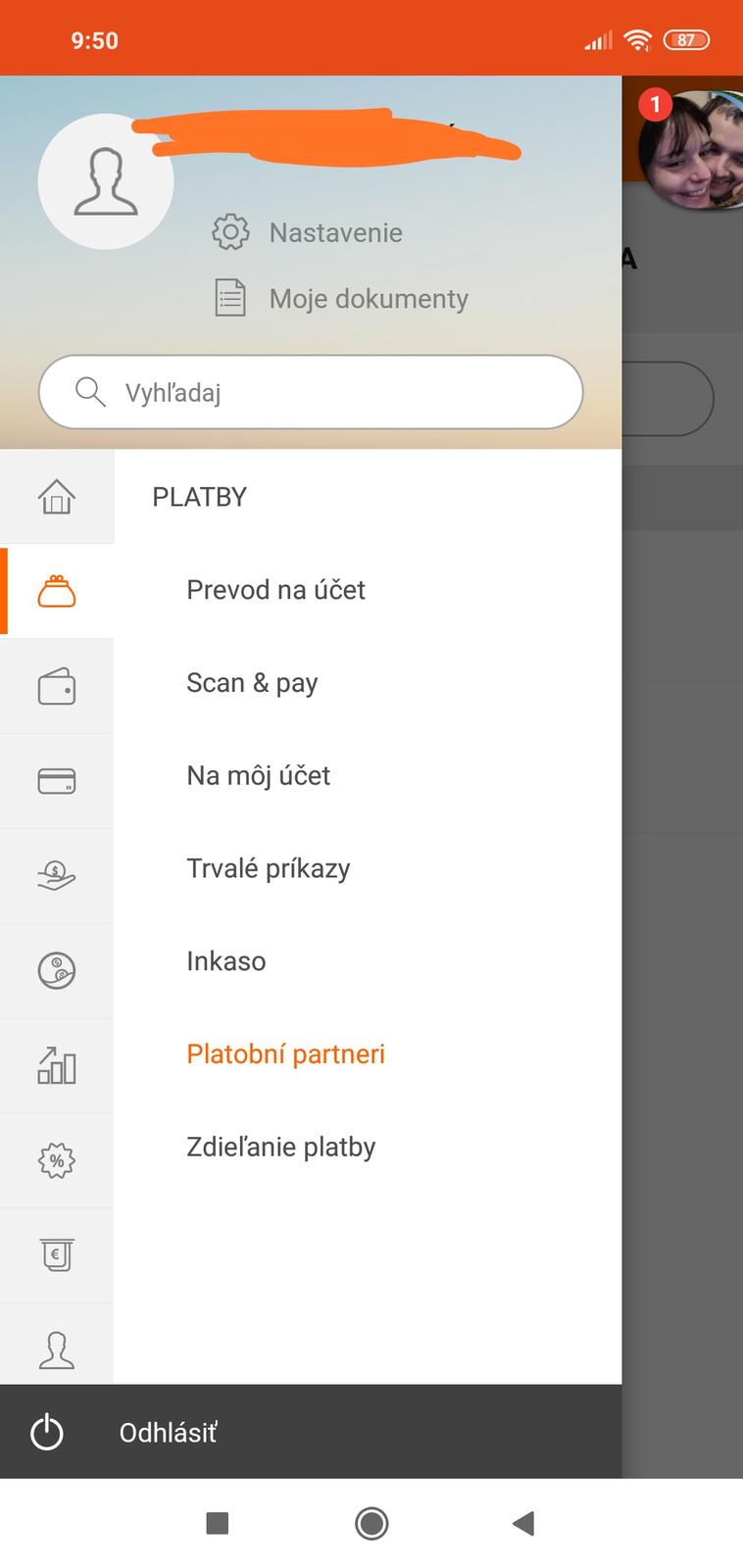
Task: Open Zdieľanie platby
Action: pos(280,1148)
